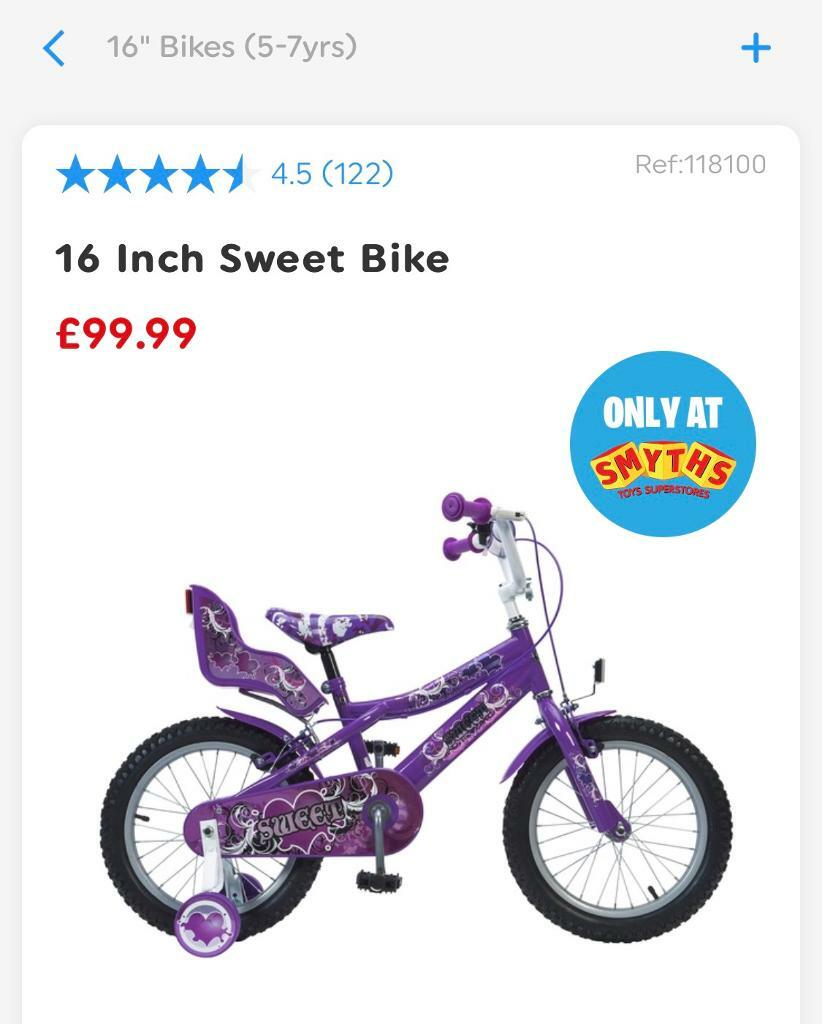Go back to 16" Bikes list
This screenshot has width=822, height=1024.
point(54,48)
